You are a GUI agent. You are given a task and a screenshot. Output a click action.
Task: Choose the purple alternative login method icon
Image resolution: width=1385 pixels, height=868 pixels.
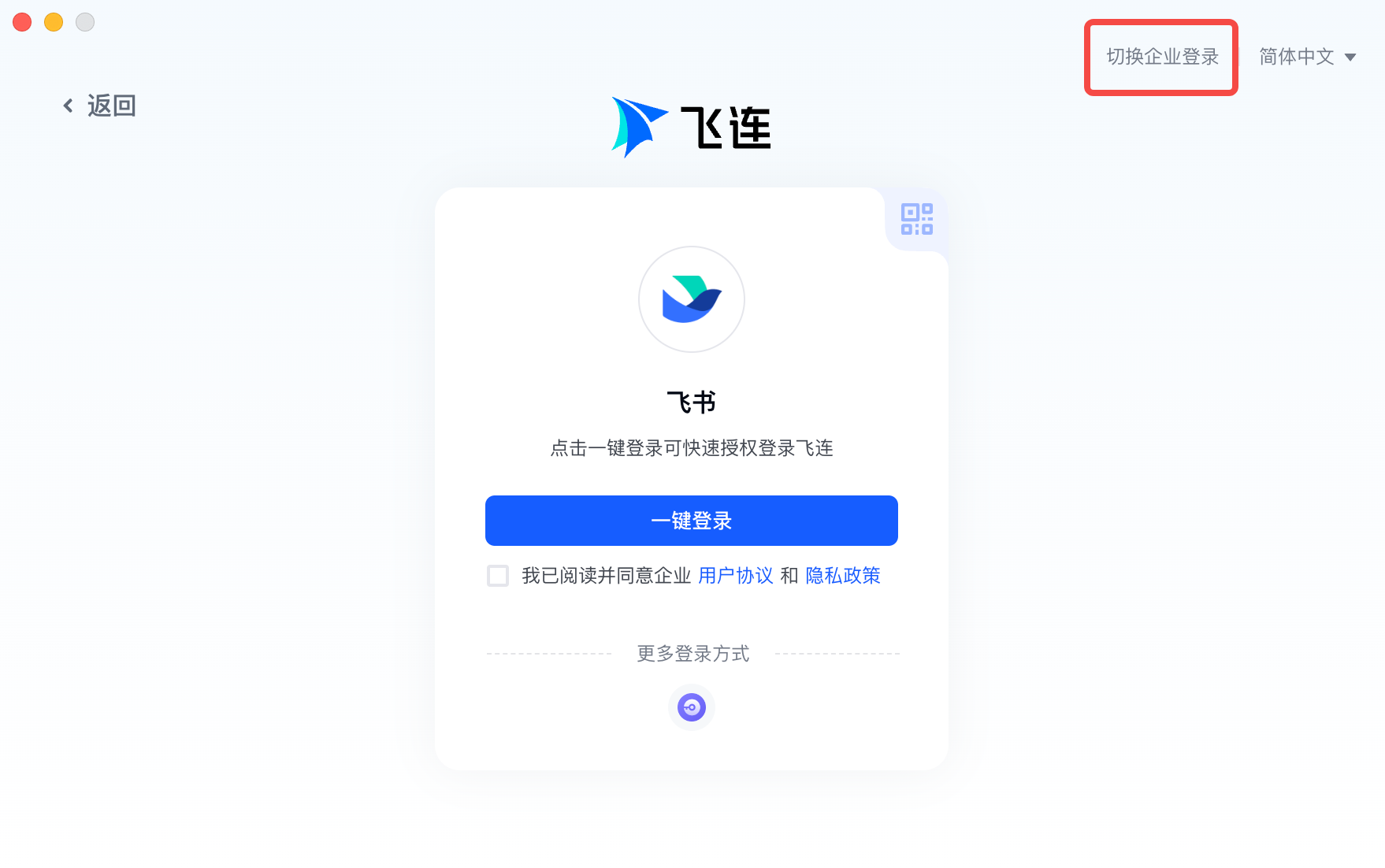(x=691, y=707)
